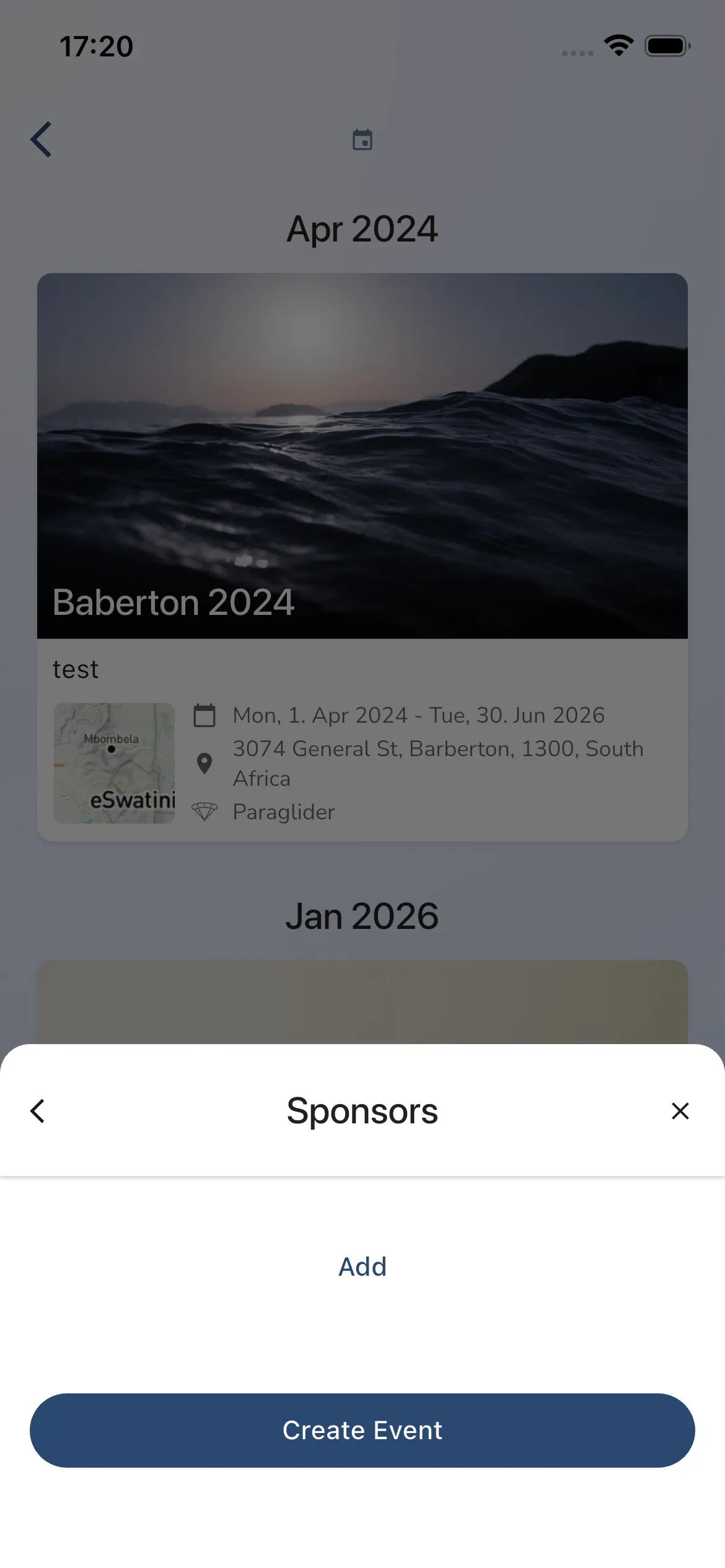Tap the Create Event button
The image size is (725, 1568).
pos(362,1431)
